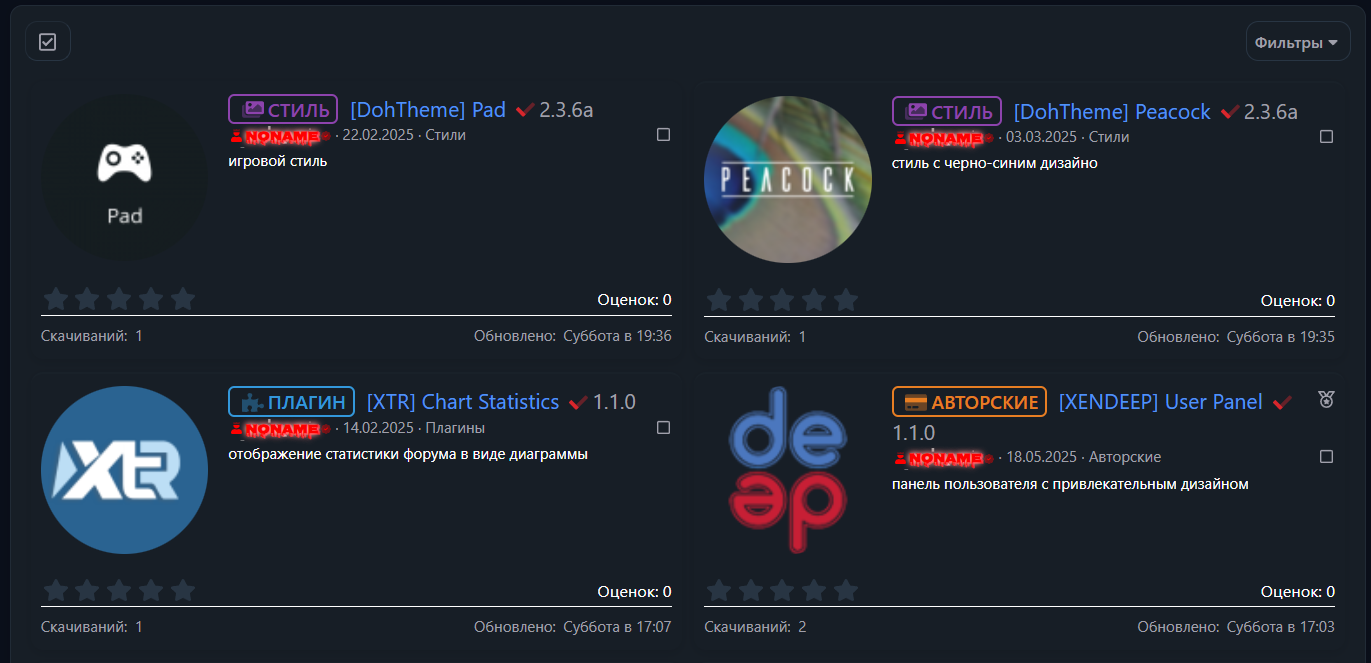This screenshot has height=663, width=1371.
Task: Check the box for [XTR] Chart Statistics
Action: coord(663,428)
